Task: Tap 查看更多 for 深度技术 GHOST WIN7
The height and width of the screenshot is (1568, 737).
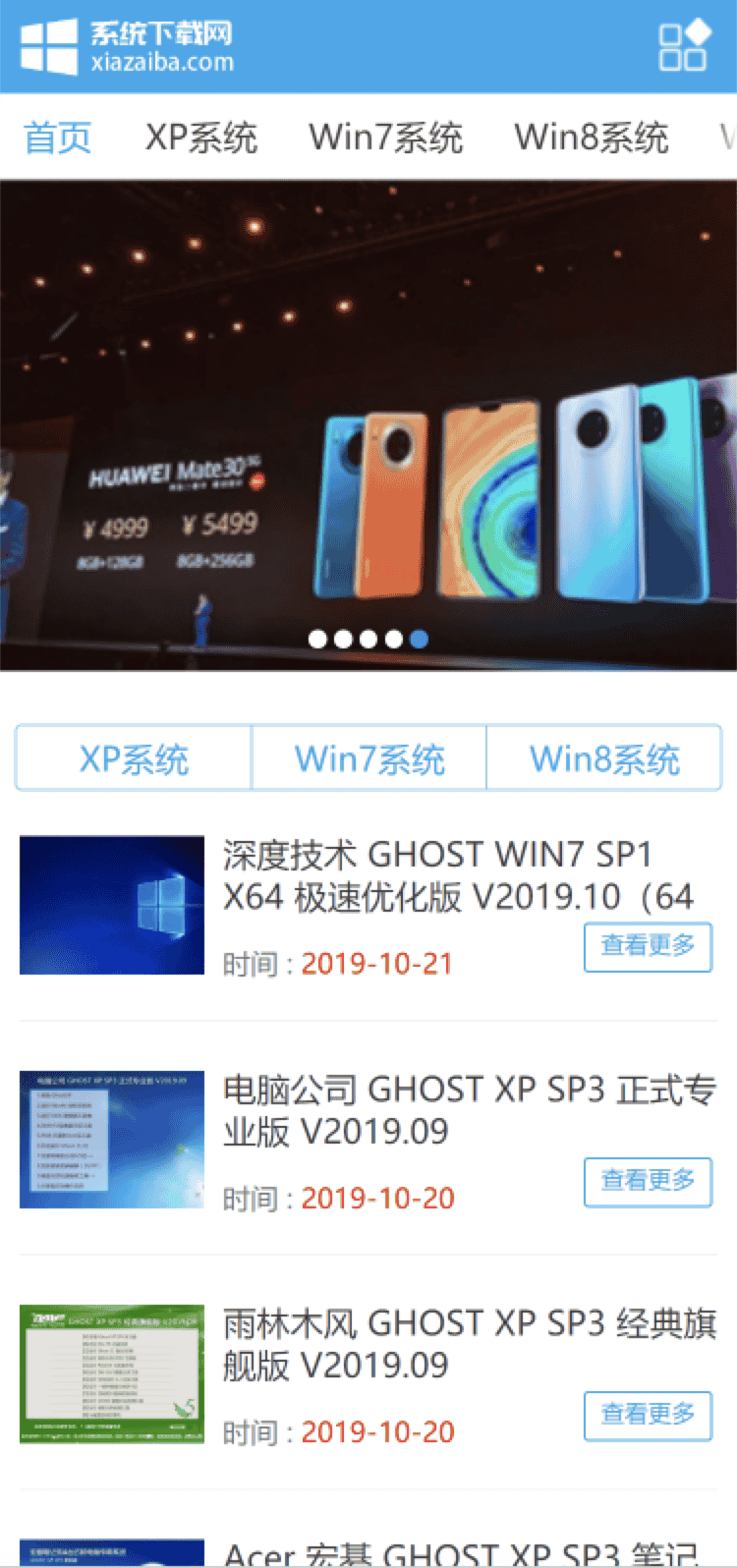Action: click(x=648, y=946)
